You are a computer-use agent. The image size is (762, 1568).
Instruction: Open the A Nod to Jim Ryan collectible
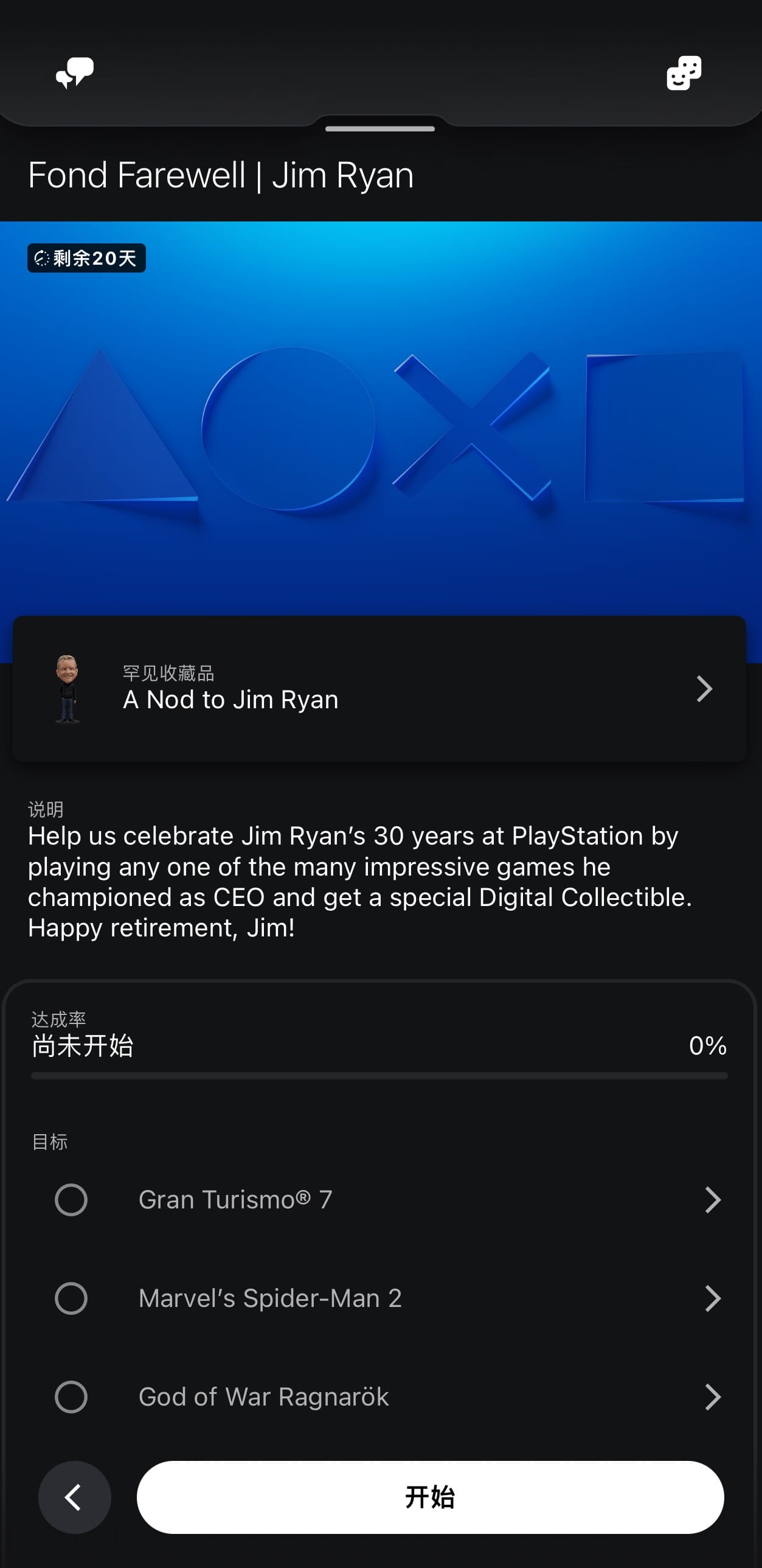379,689
